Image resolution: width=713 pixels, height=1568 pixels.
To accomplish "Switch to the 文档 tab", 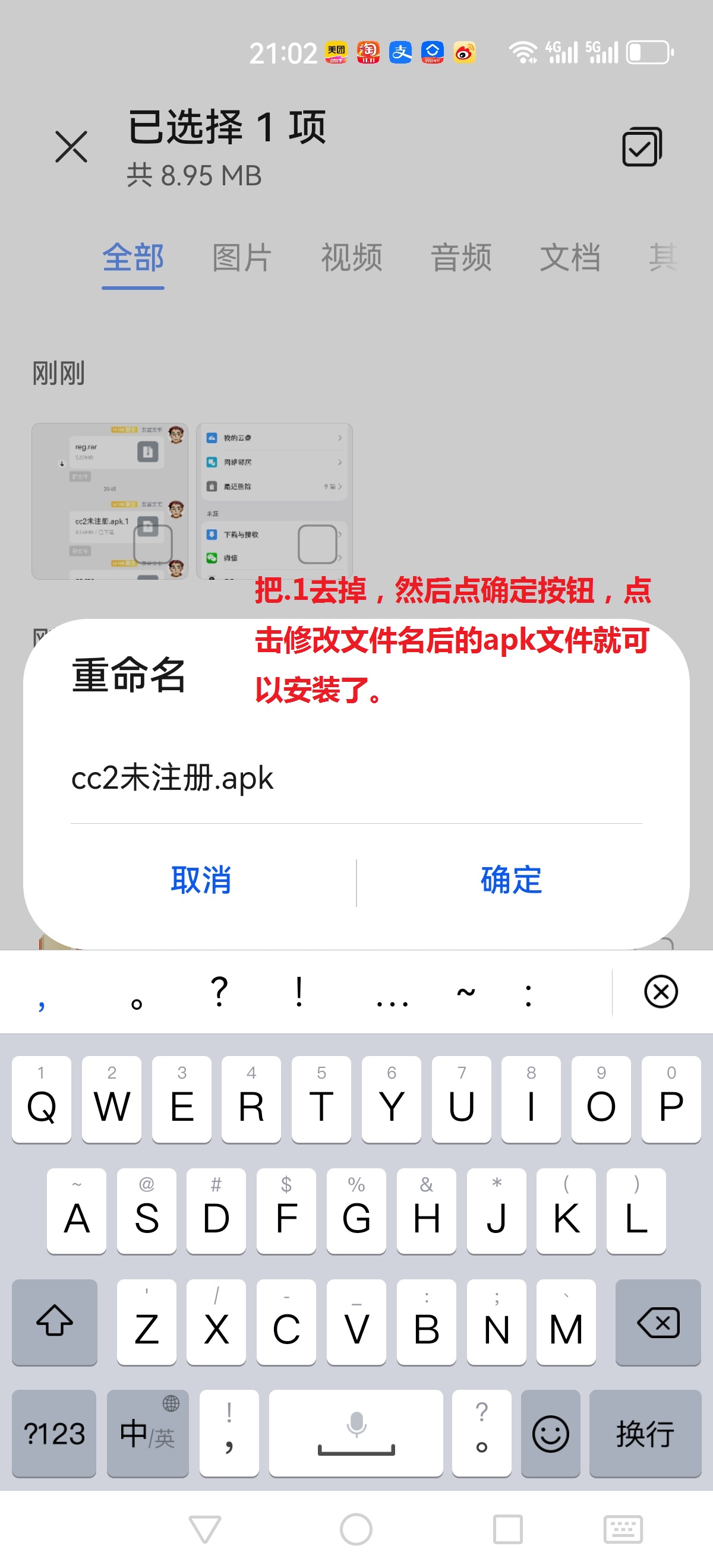I will pos(570,258).
